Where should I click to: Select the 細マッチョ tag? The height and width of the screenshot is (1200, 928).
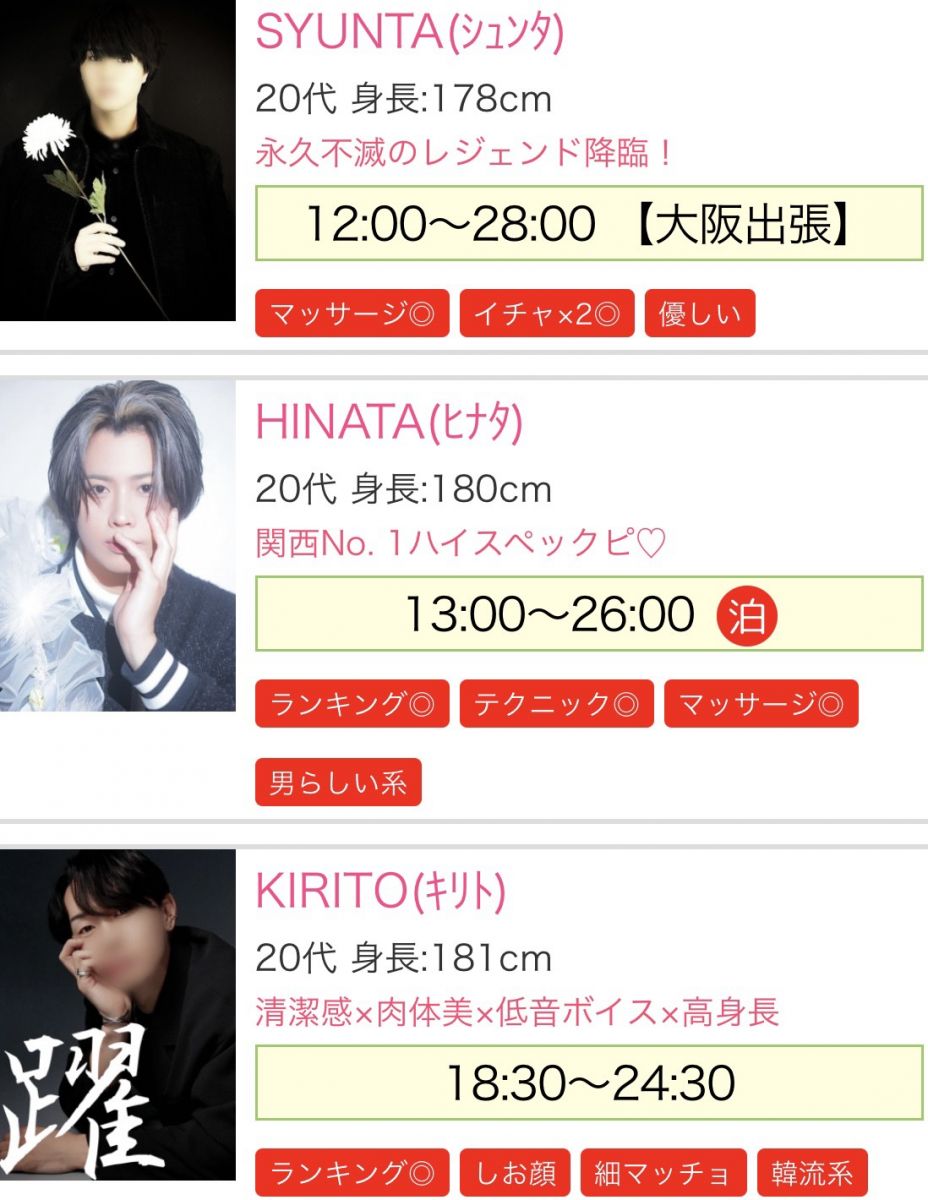click(663, 1173)
